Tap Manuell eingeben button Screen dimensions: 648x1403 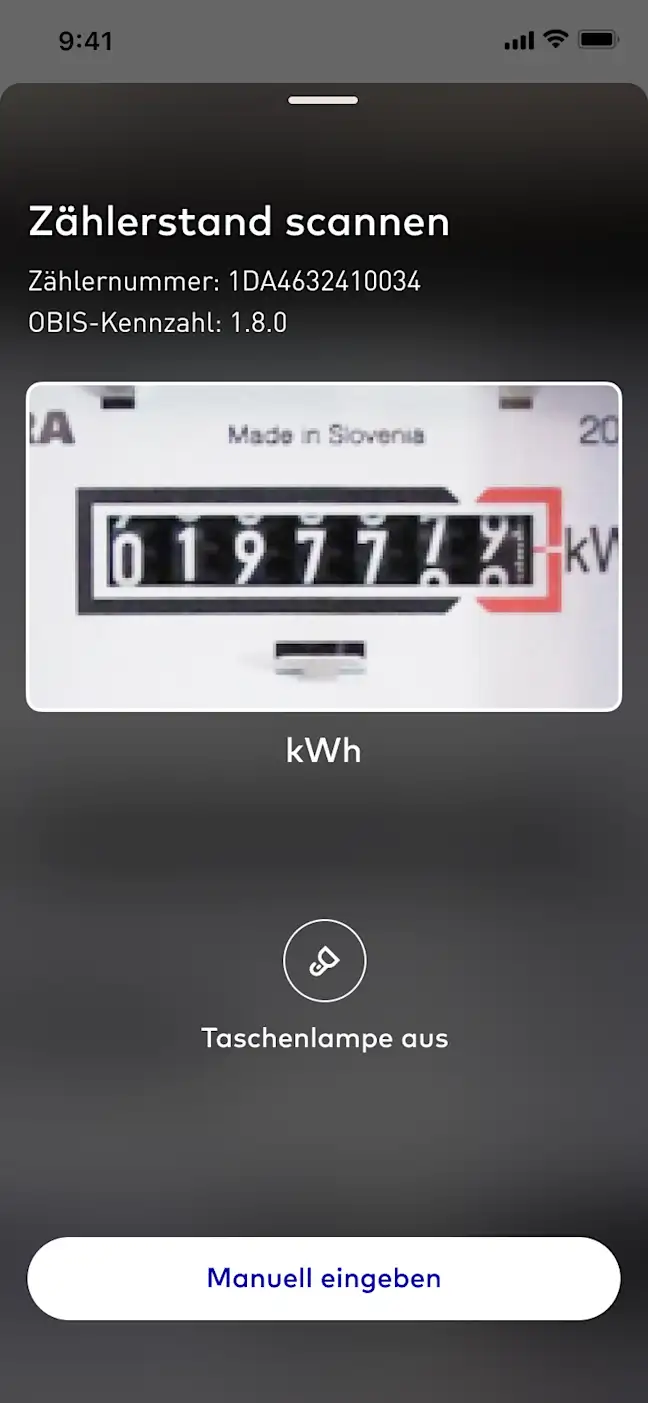[x=324, y=1278]
